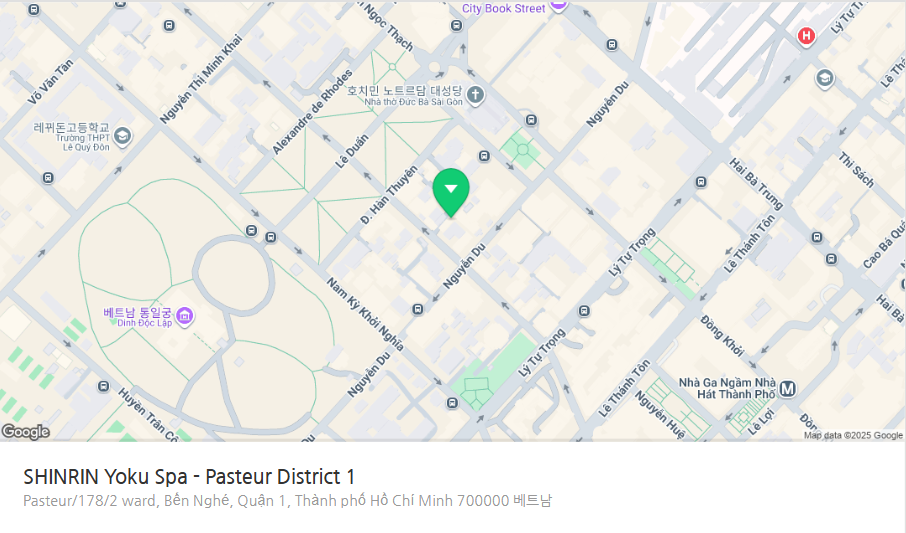The width and height of the screenshot is (906, 533).
Task: Select the Lê Quý Đôn school marker
Action: [122, 135]
